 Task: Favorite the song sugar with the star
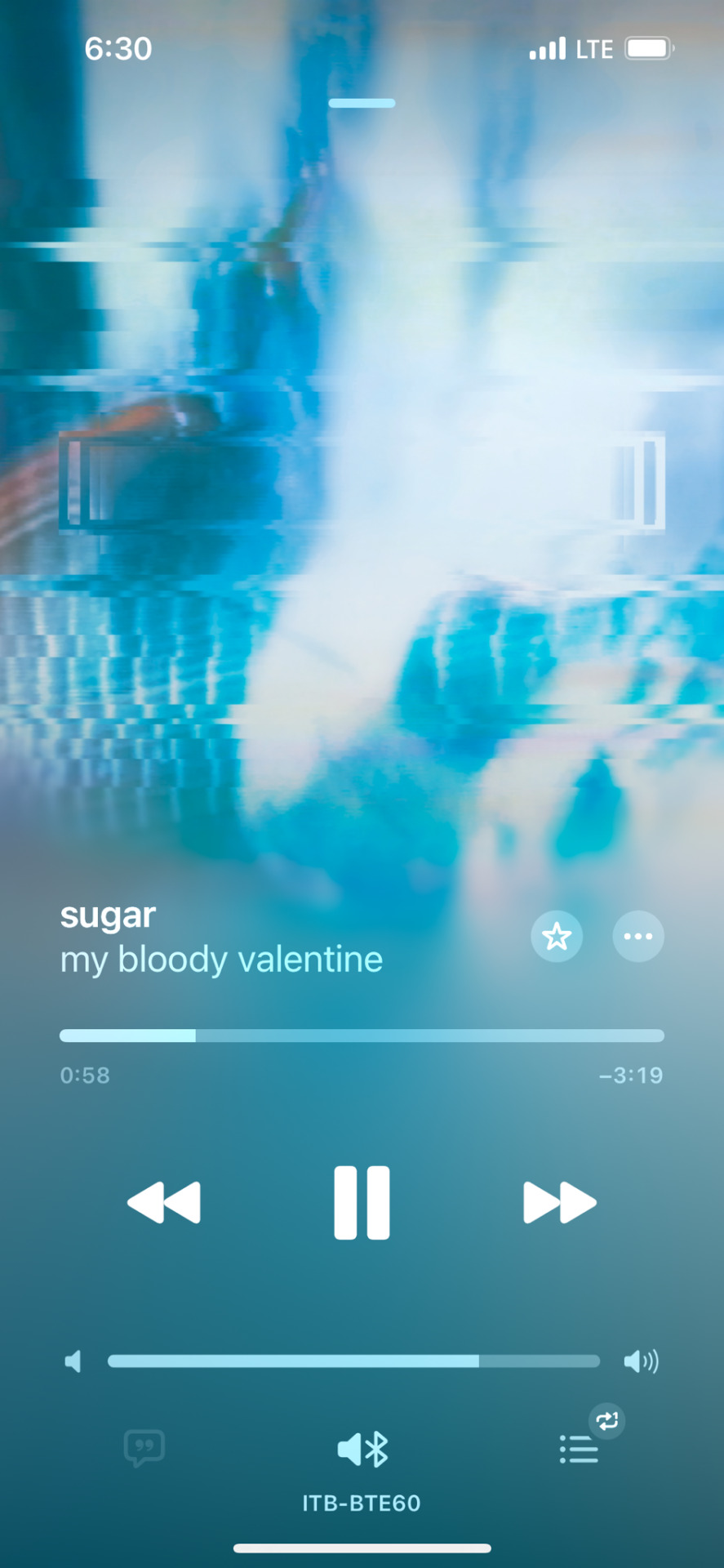tap(557, 936)
